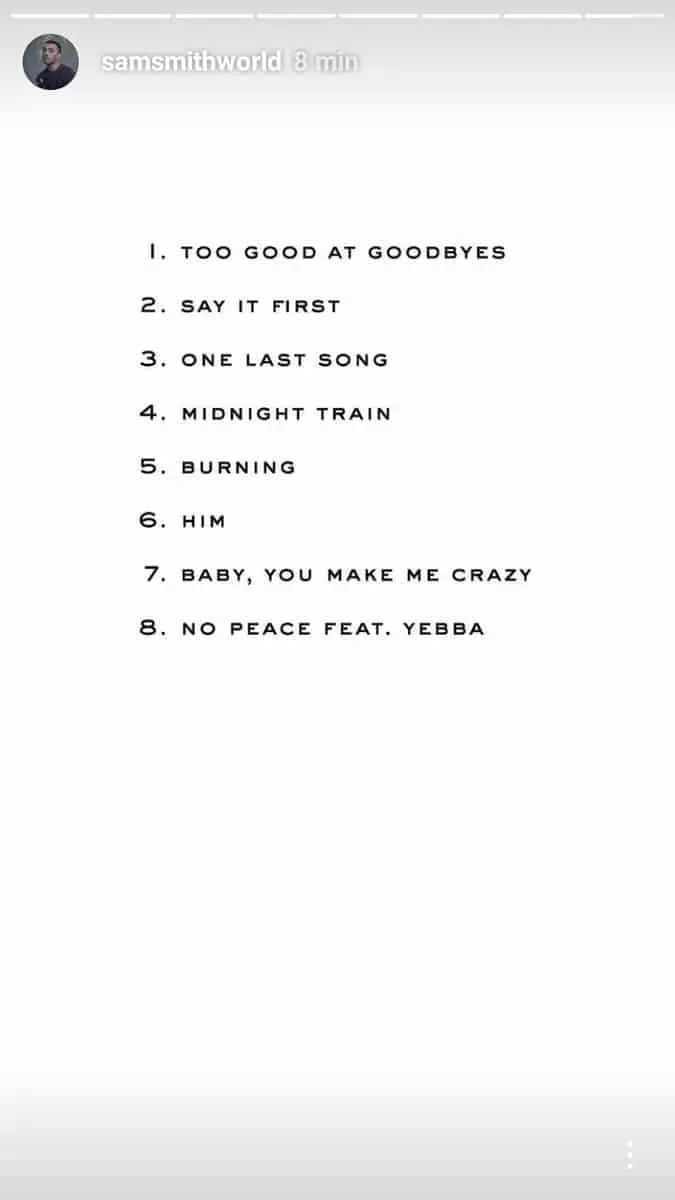Open the story overflow menu

pyautogui.click(x=629, y=1154)
